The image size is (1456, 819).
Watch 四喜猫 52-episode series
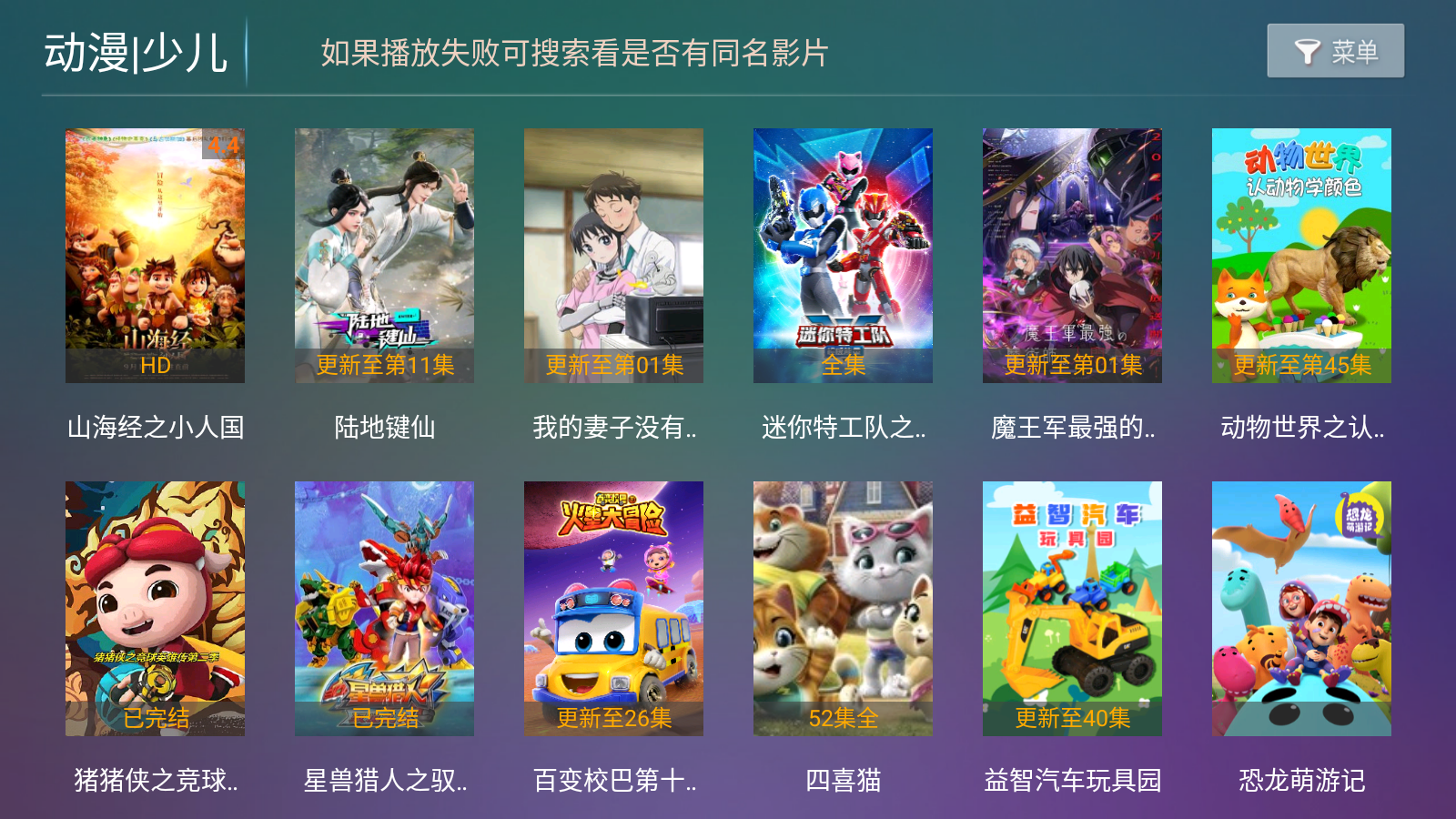pos(843,609)
